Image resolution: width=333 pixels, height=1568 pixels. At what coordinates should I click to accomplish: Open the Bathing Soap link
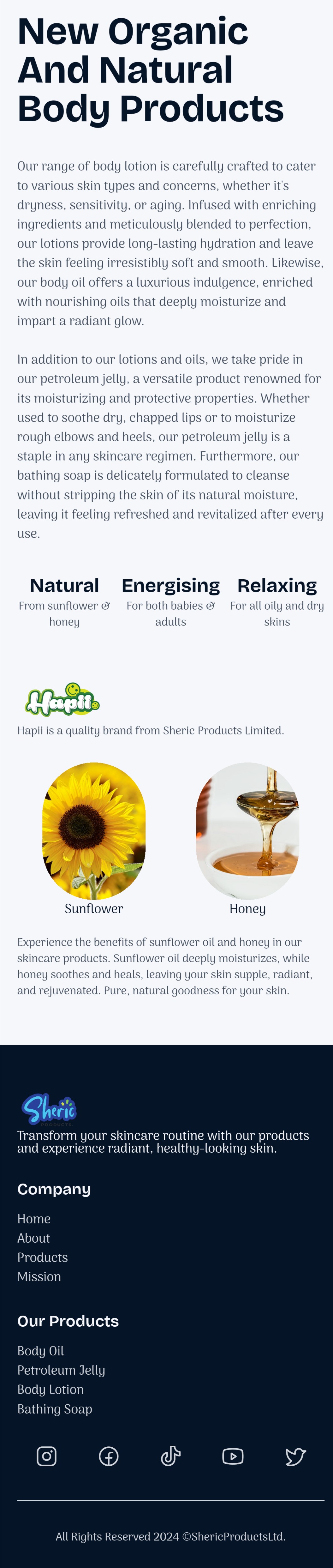click(x=55, y=1408)
